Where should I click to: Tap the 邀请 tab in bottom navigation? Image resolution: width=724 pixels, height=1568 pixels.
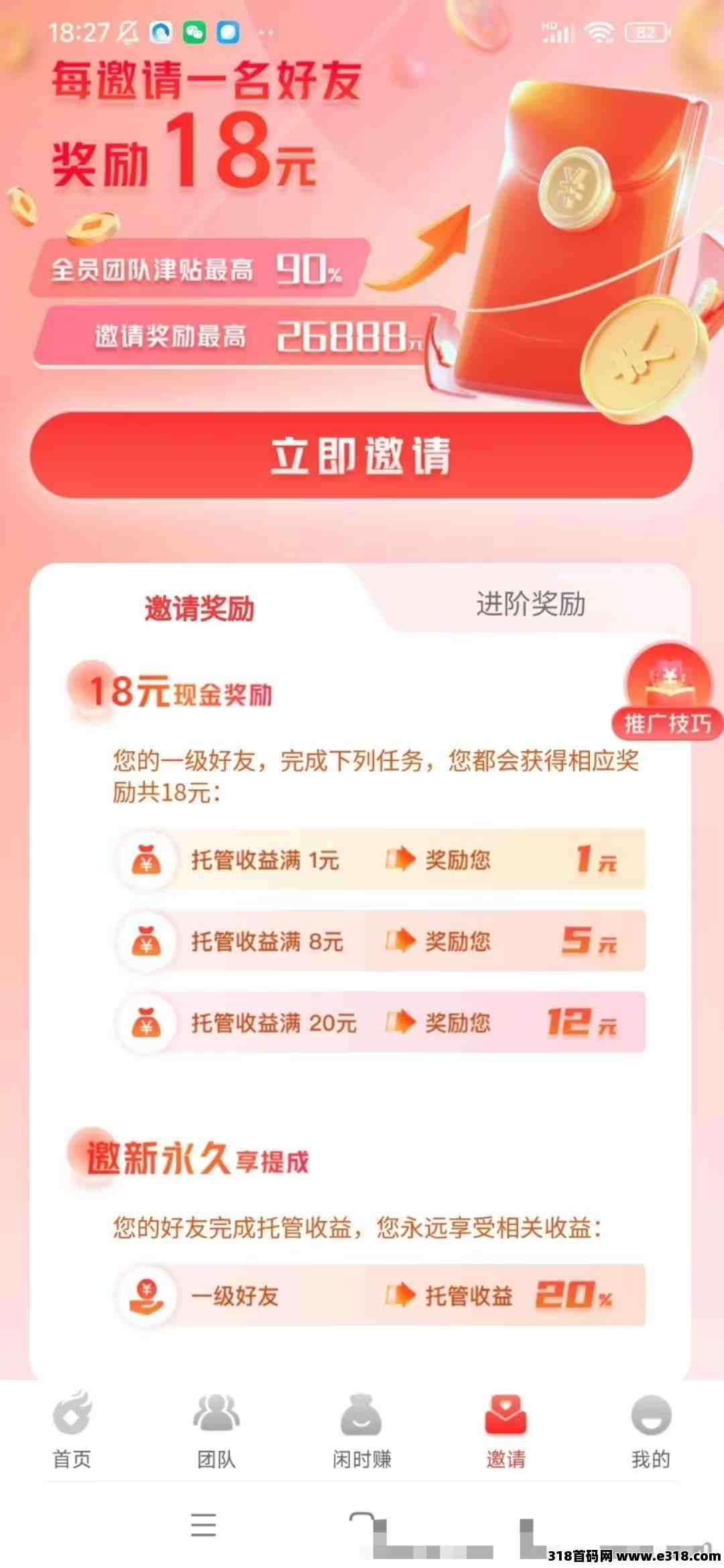coord(506,1430)
